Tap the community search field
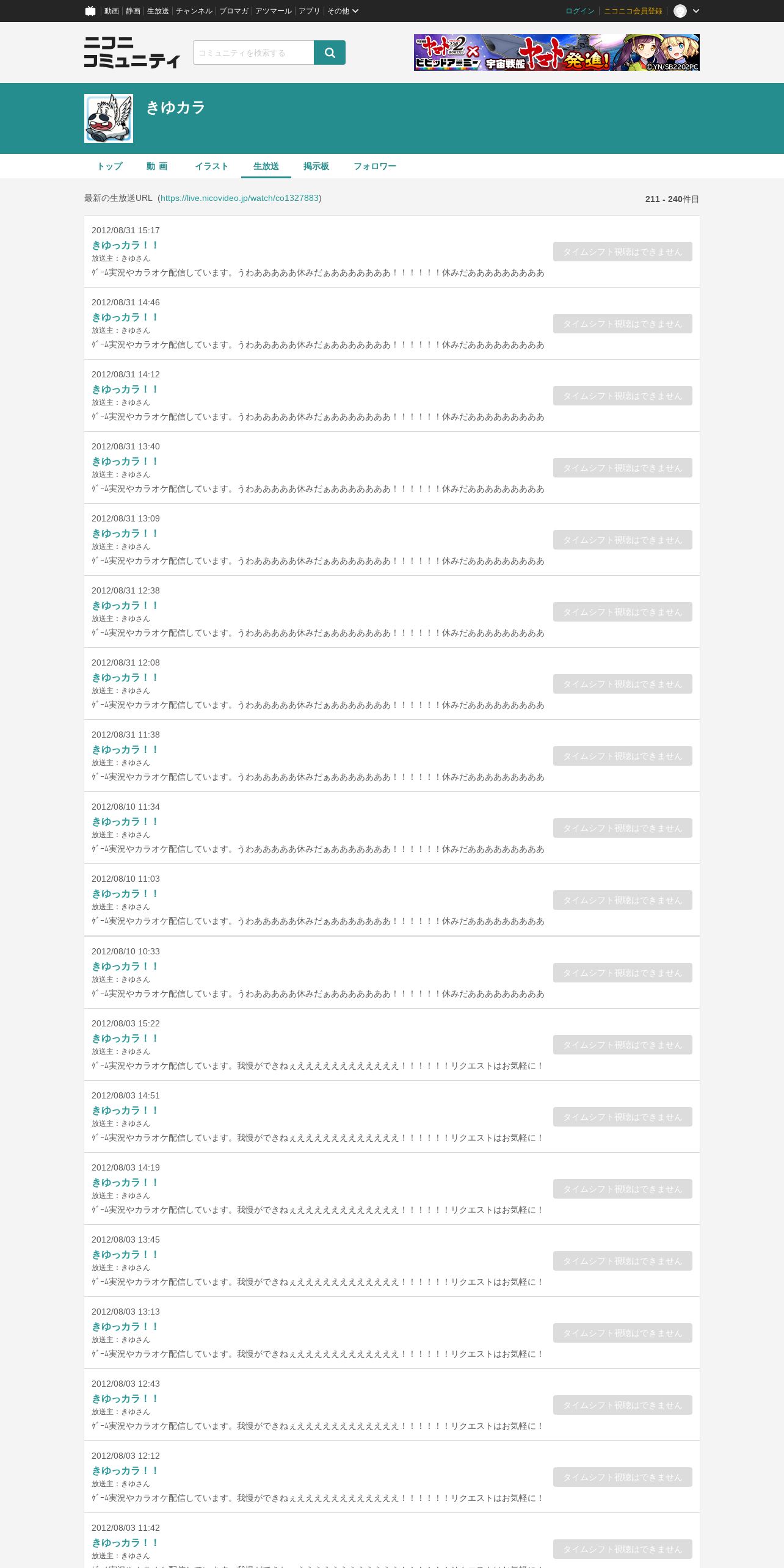Screen dimensions: 784x1568 [253, 53]
